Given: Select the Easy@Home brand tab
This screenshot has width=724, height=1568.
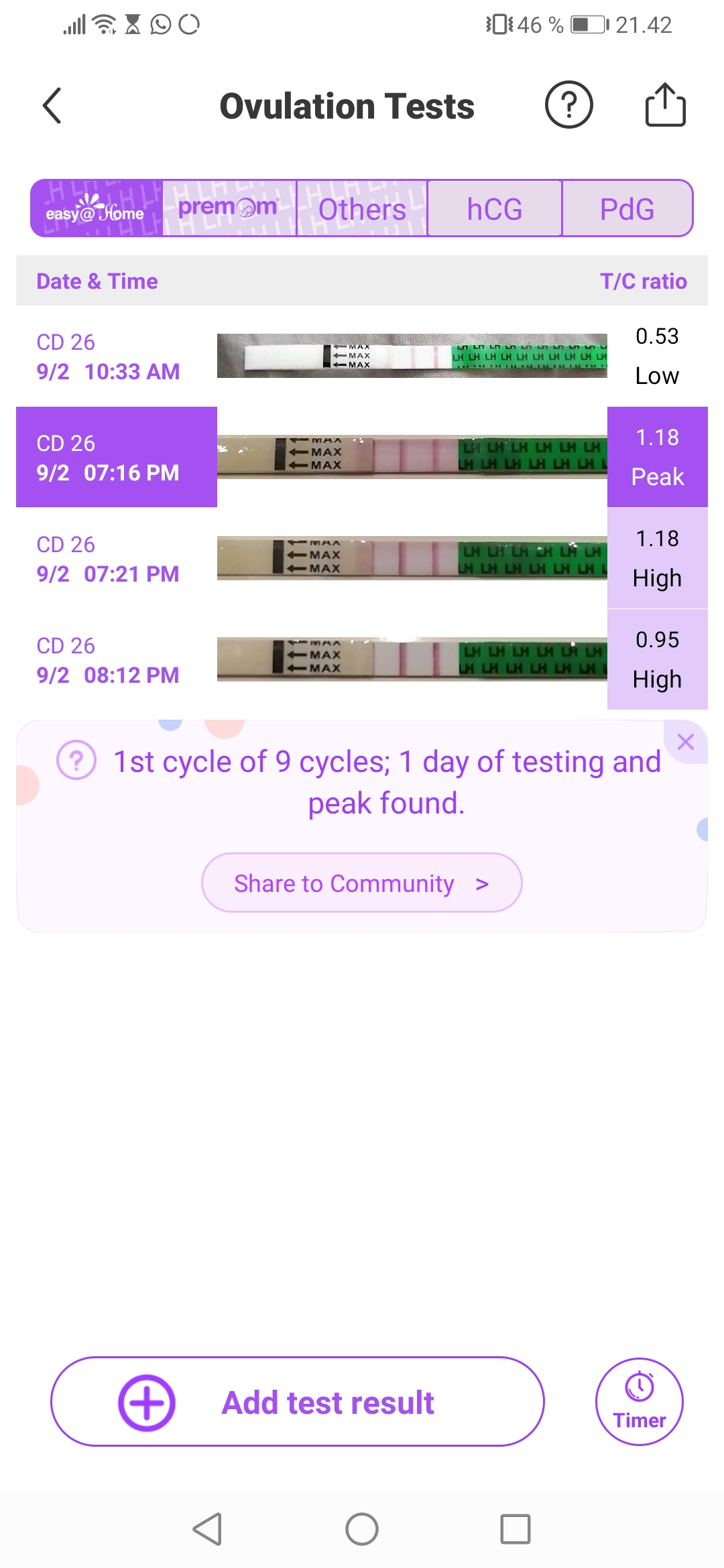Looking at the screenshot, I should click(97, 208).
